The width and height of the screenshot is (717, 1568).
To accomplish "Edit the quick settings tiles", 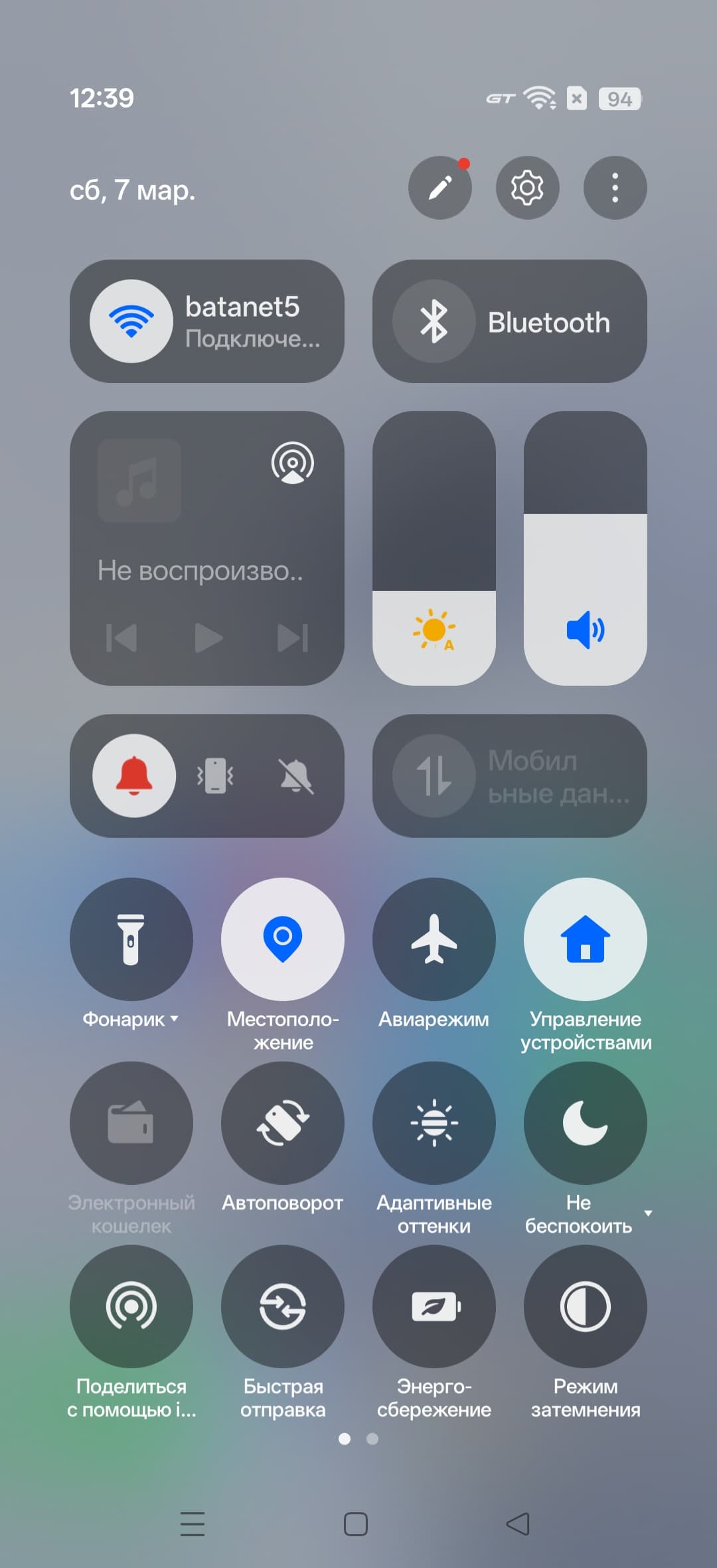I will (439, 188).
